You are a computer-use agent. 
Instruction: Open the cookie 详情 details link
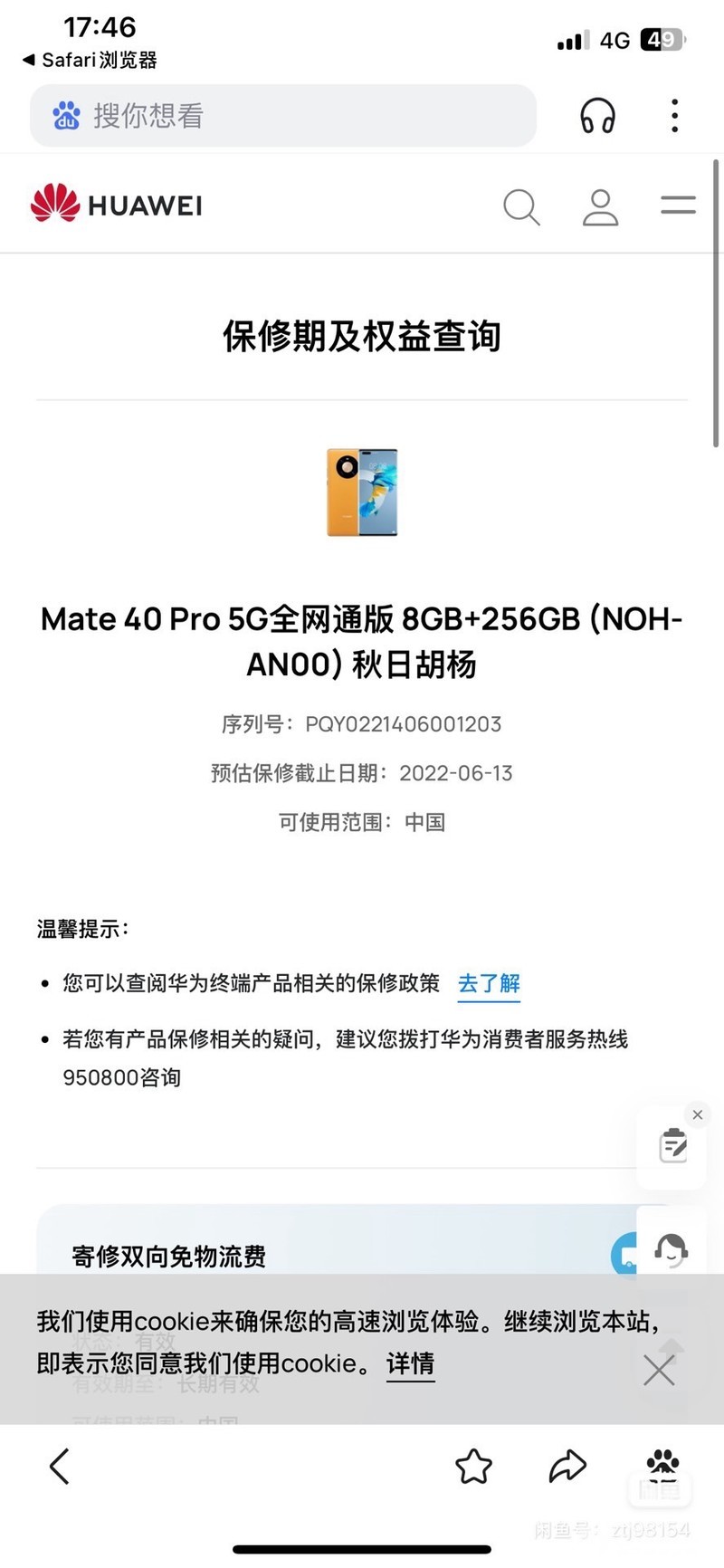click(x=410, y=1363)
